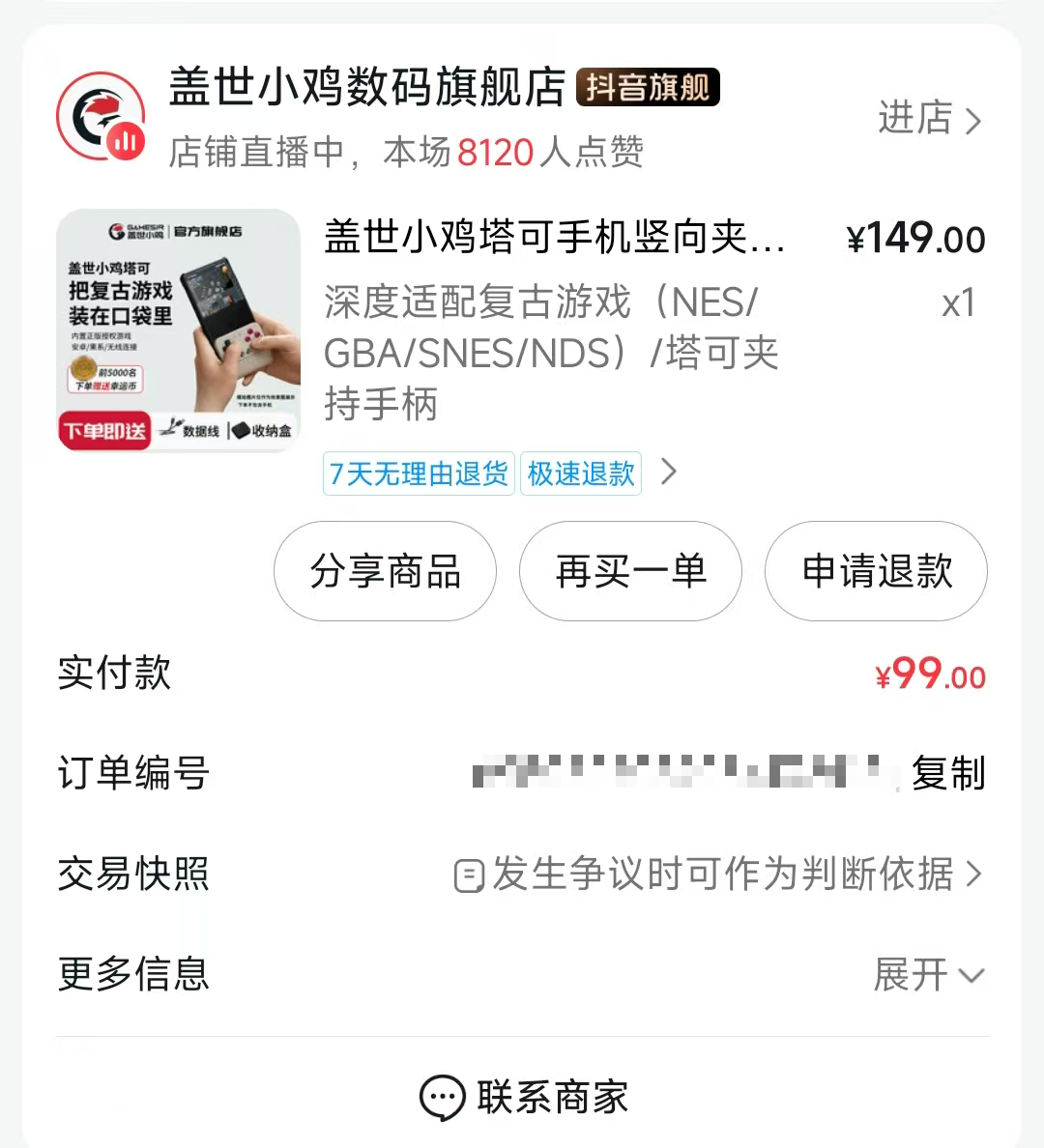
Task: Click the snapshot document icon in 交易快照 row
Action: 471,873
